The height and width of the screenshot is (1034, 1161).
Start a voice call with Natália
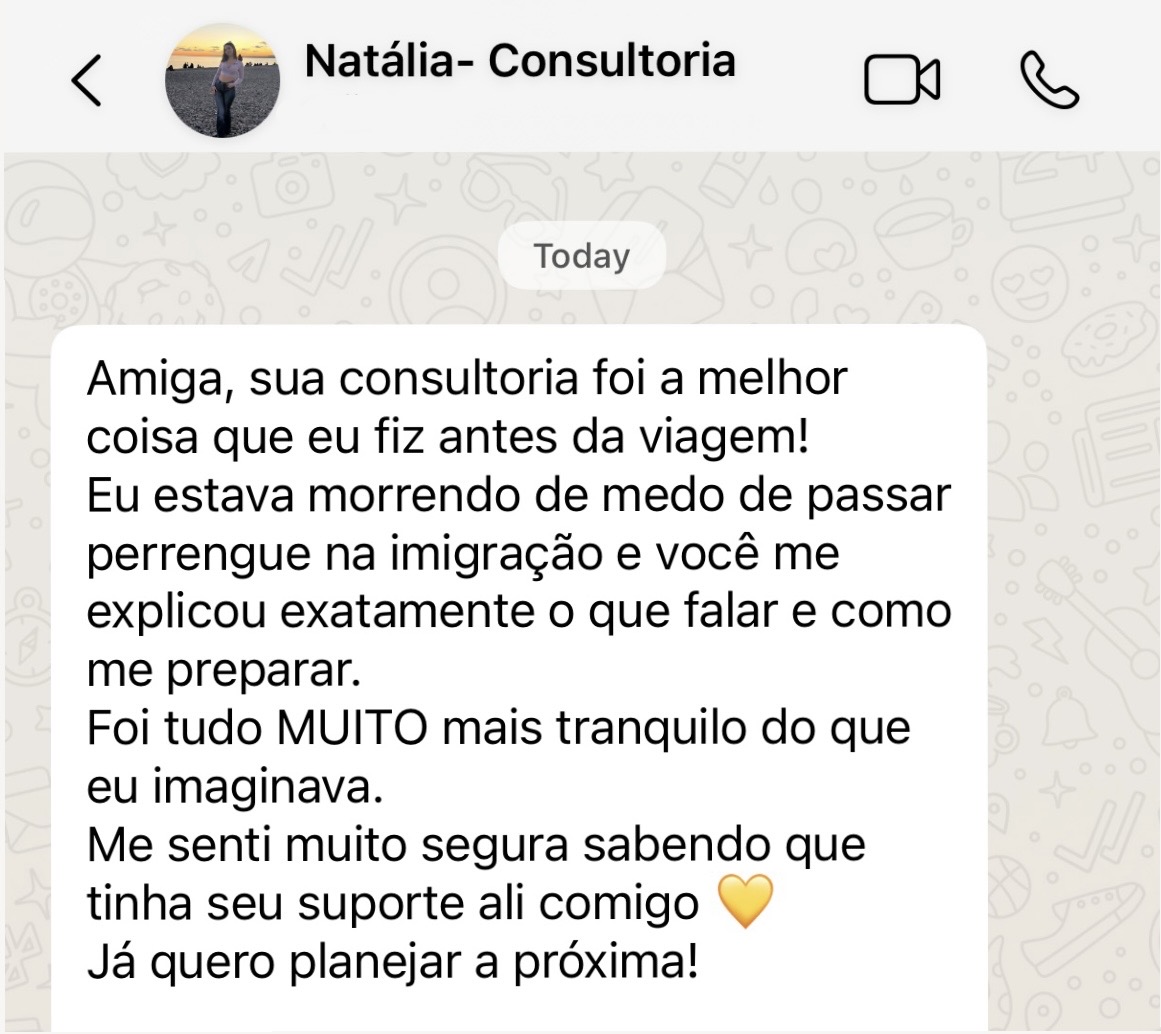click(x=1049, y=81)
